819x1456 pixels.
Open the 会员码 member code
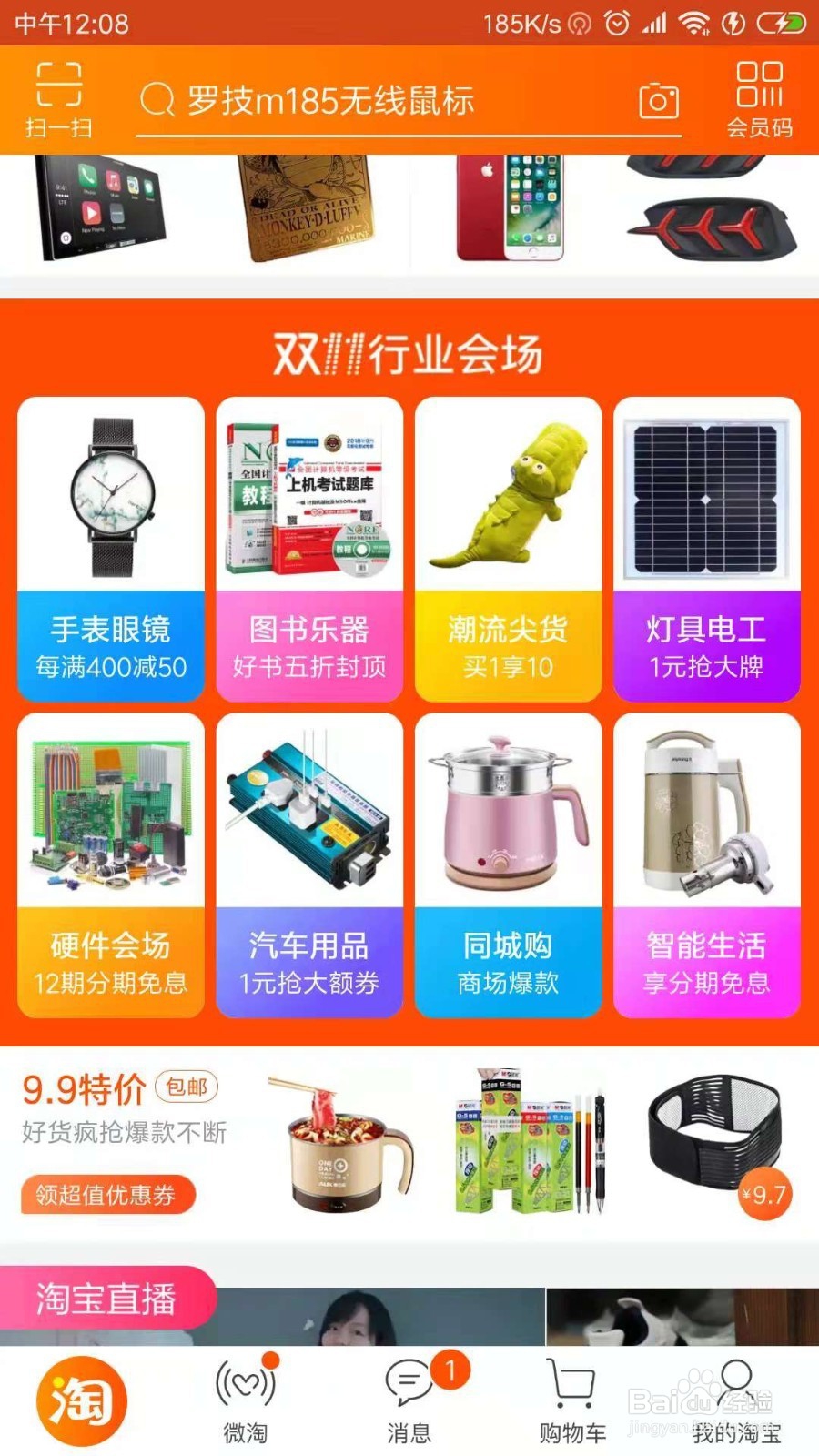coord(760,100)
